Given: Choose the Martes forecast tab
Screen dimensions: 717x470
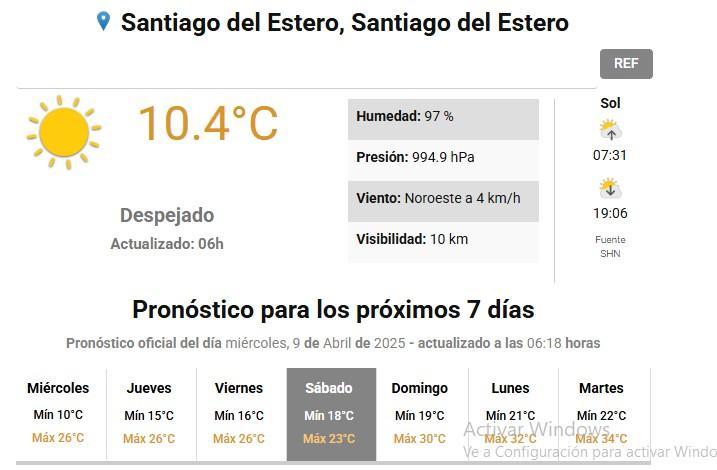Looking at the screenshot, I should [601, 412].
